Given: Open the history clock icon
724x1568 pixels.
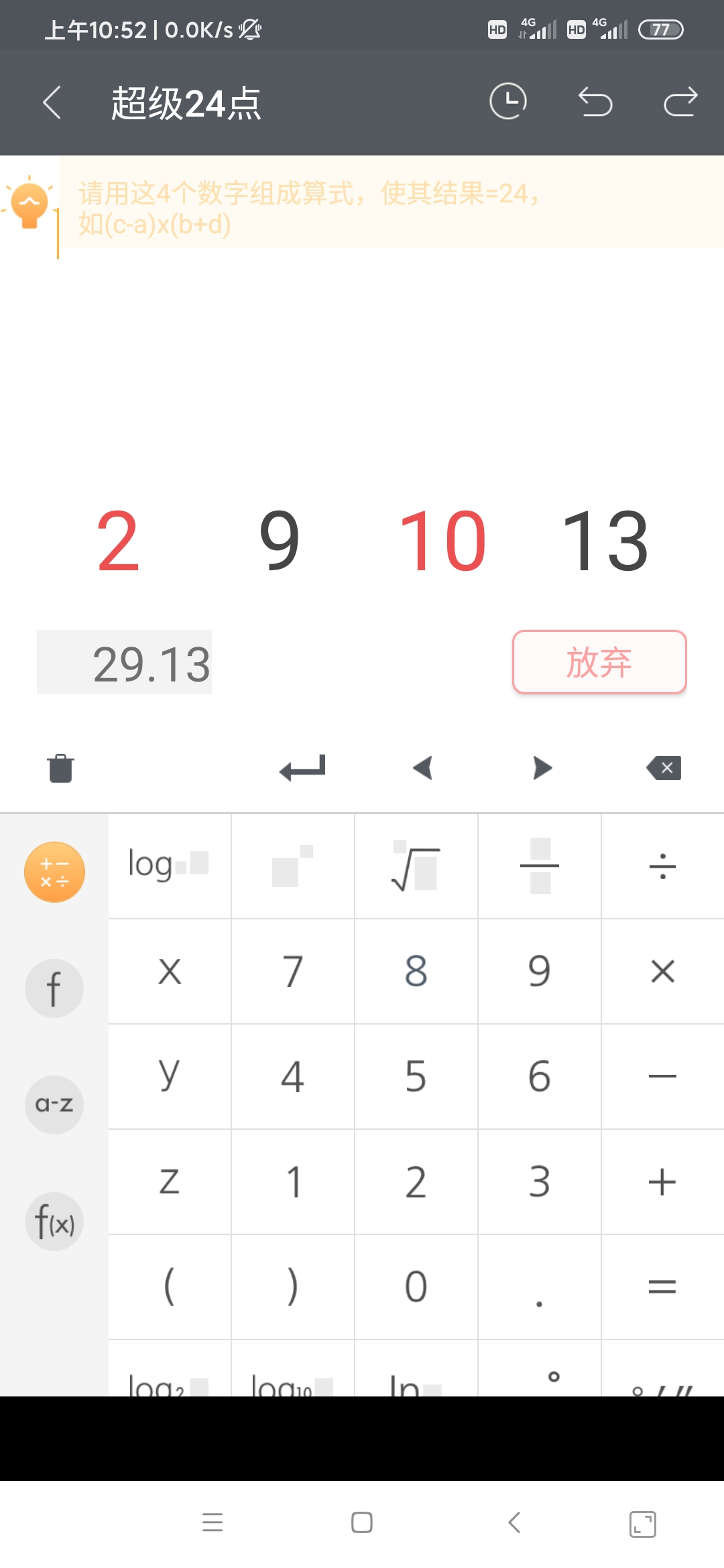Looking at the screenshot, I should [x=508, y=102].
